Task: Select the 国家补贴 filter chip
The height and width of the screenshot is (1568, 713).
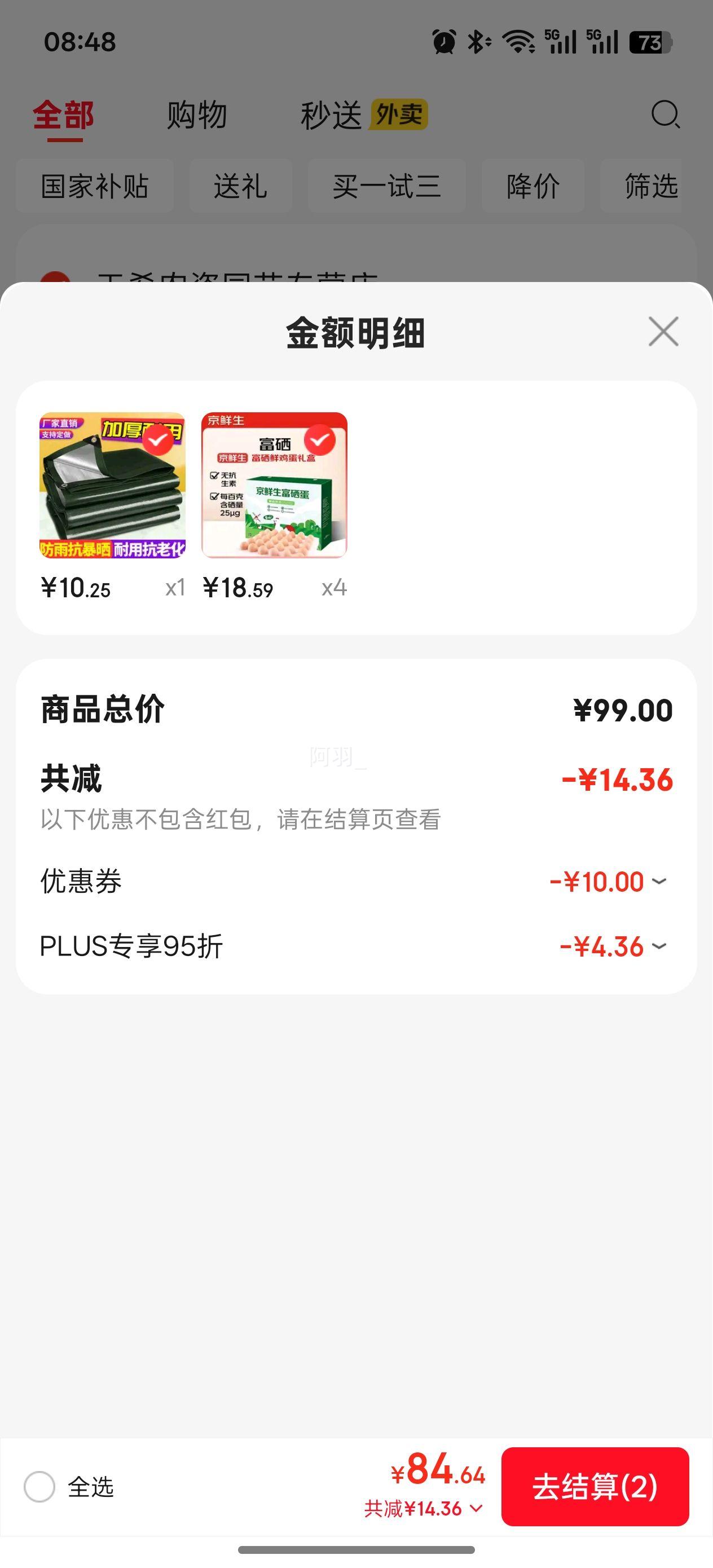Action: click(x=95, y=186)
